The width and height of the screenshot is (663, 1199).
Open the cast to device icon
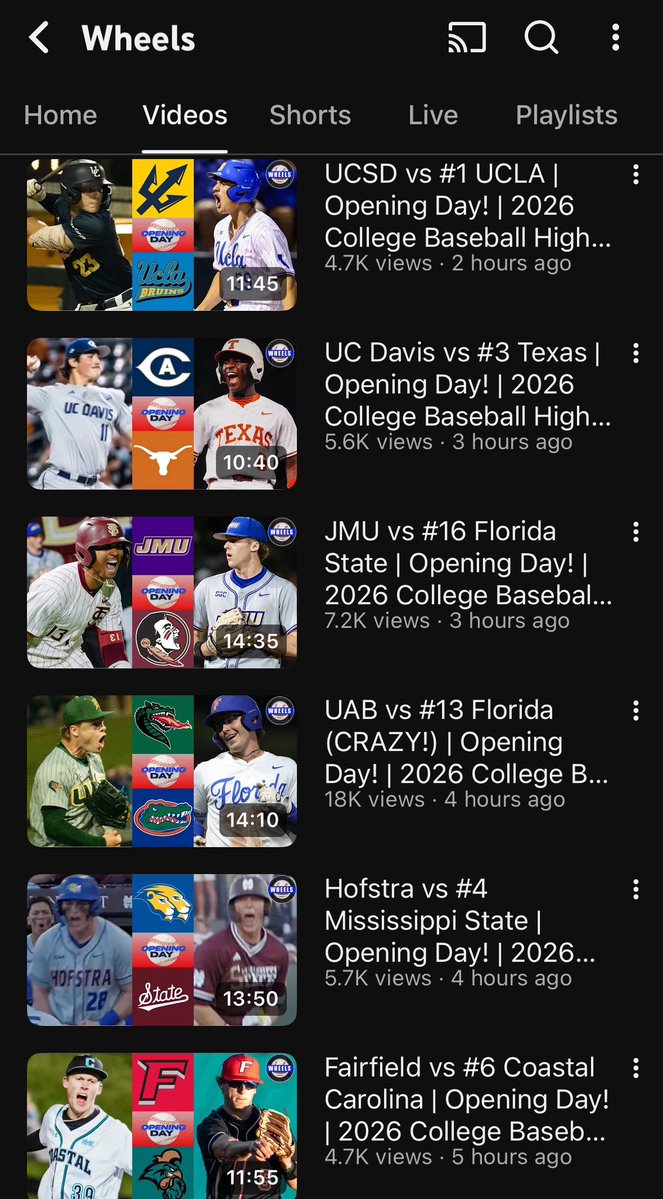point(467,39)
